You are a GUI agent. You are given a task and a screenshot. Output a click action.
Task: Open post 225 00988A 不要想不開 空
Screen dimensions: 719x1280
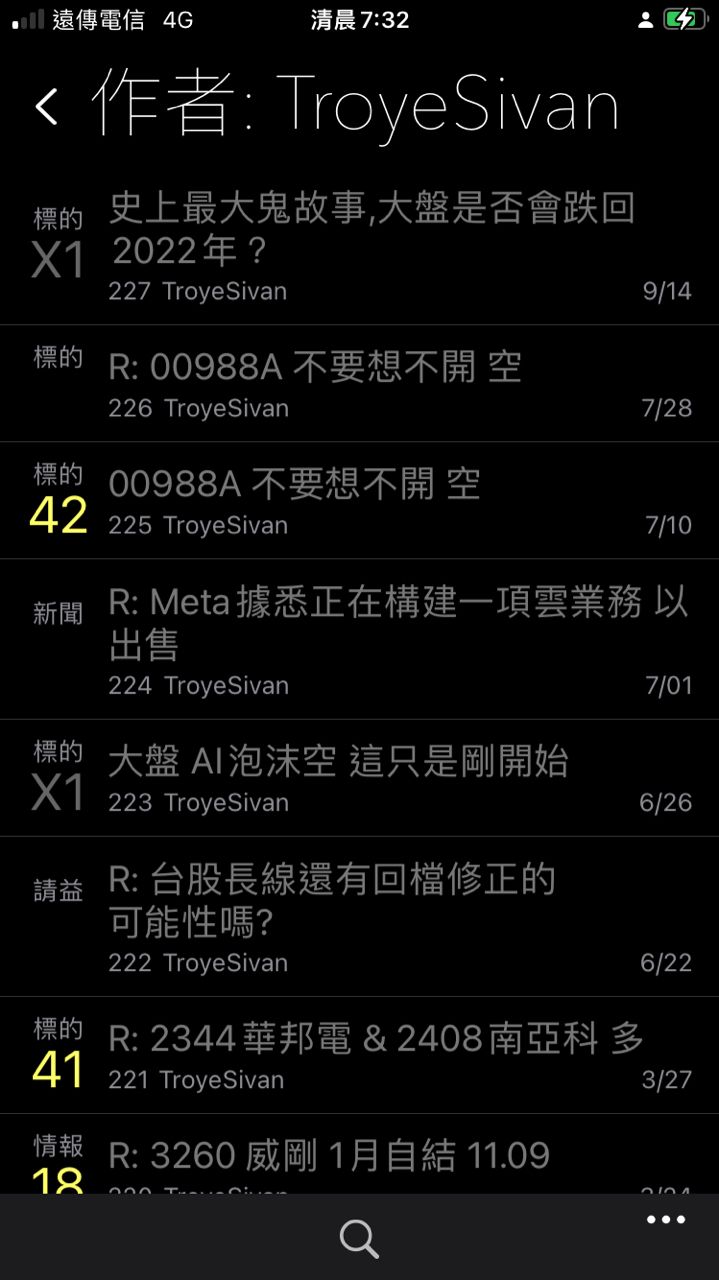[359, 501]
